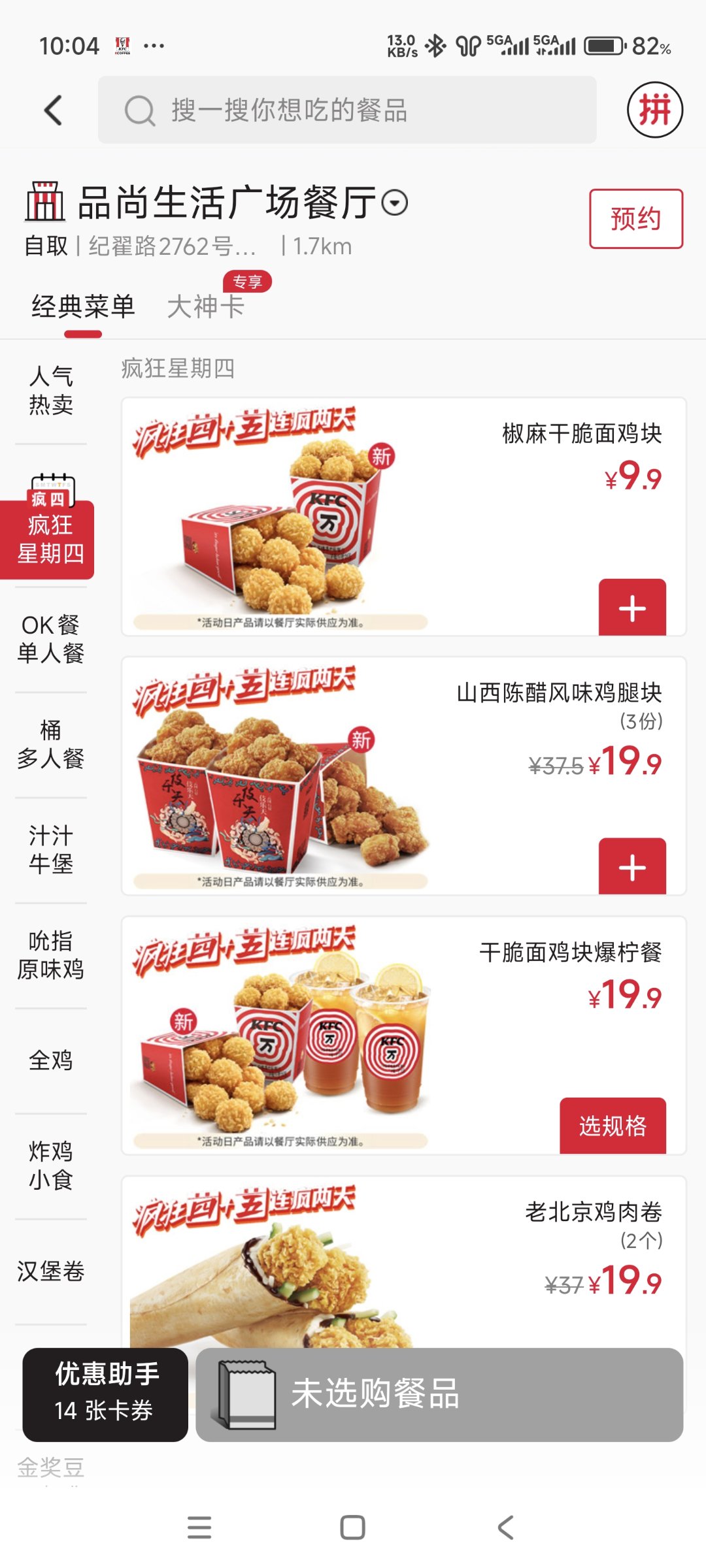Open the dish search box
Viewport: 706px width, 1568px height.
pyautogui.click(x=346, y=110)
